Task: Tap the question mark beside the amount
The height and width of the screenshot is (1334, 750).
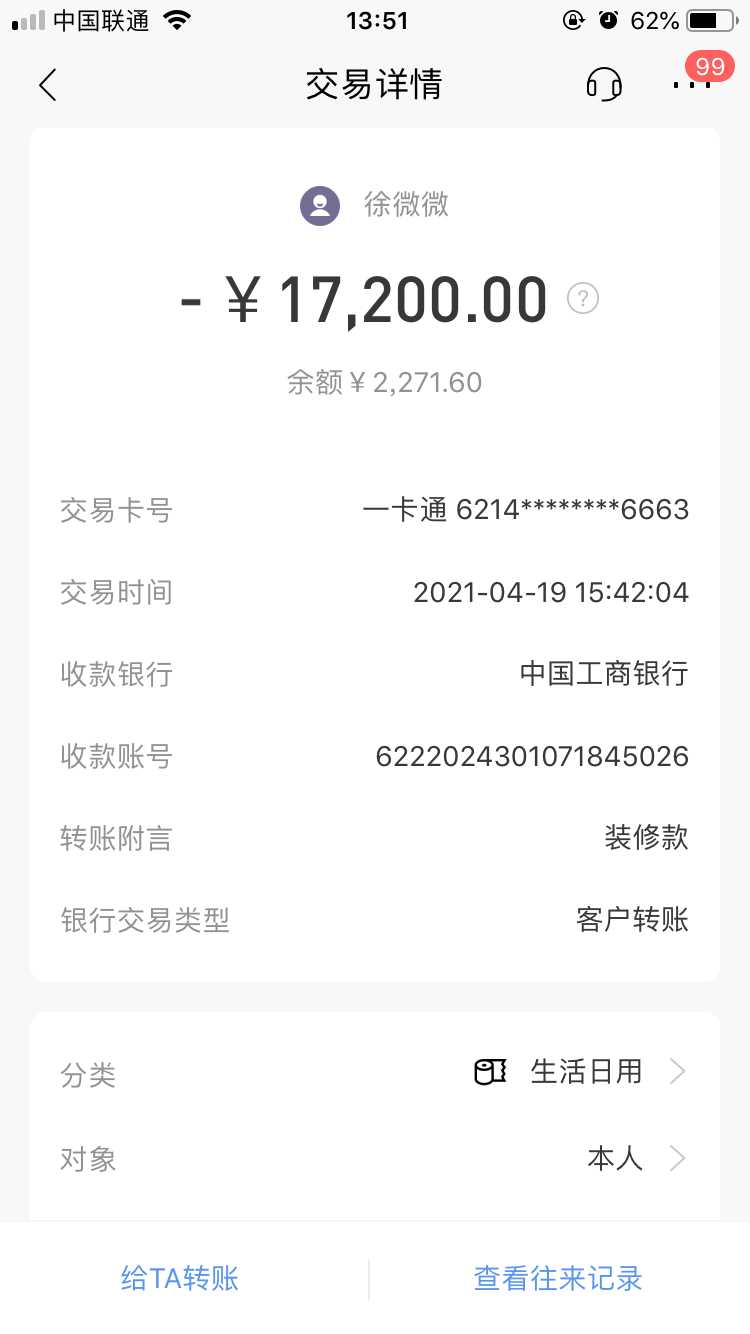Action: click(583, 298)
